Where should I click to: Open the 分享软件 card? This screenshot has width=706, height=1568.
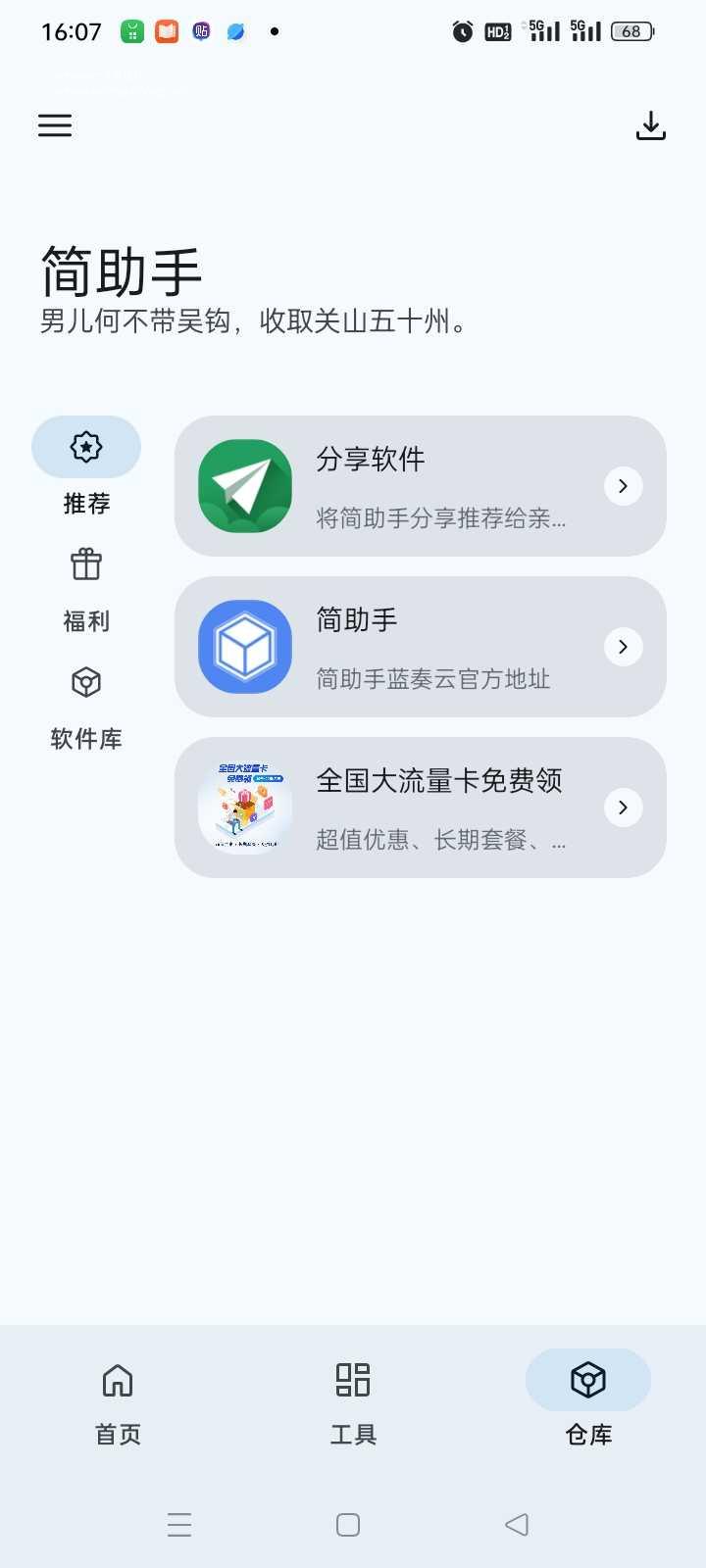point(420,486)
